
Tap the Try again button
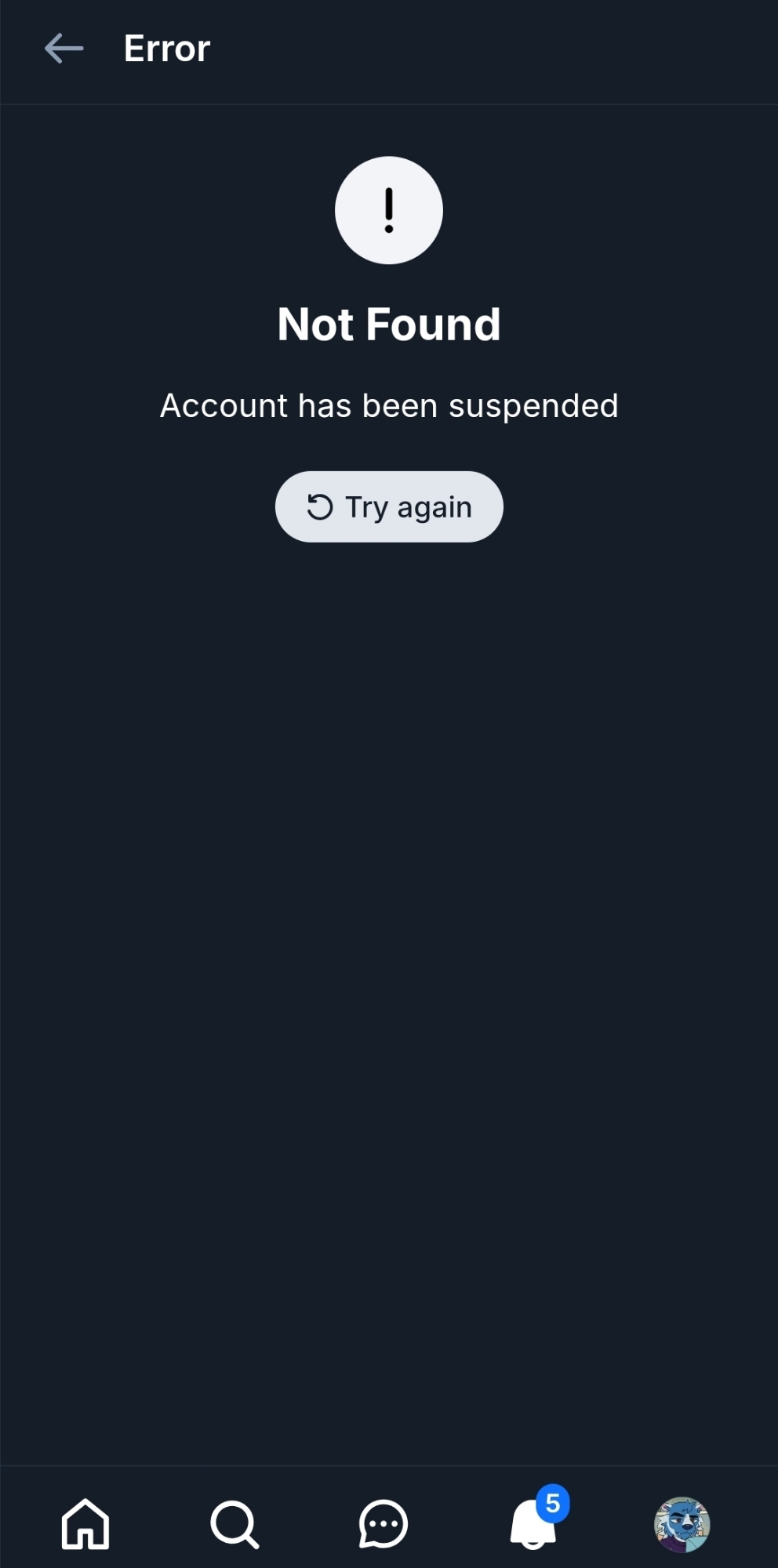[389, 506]
